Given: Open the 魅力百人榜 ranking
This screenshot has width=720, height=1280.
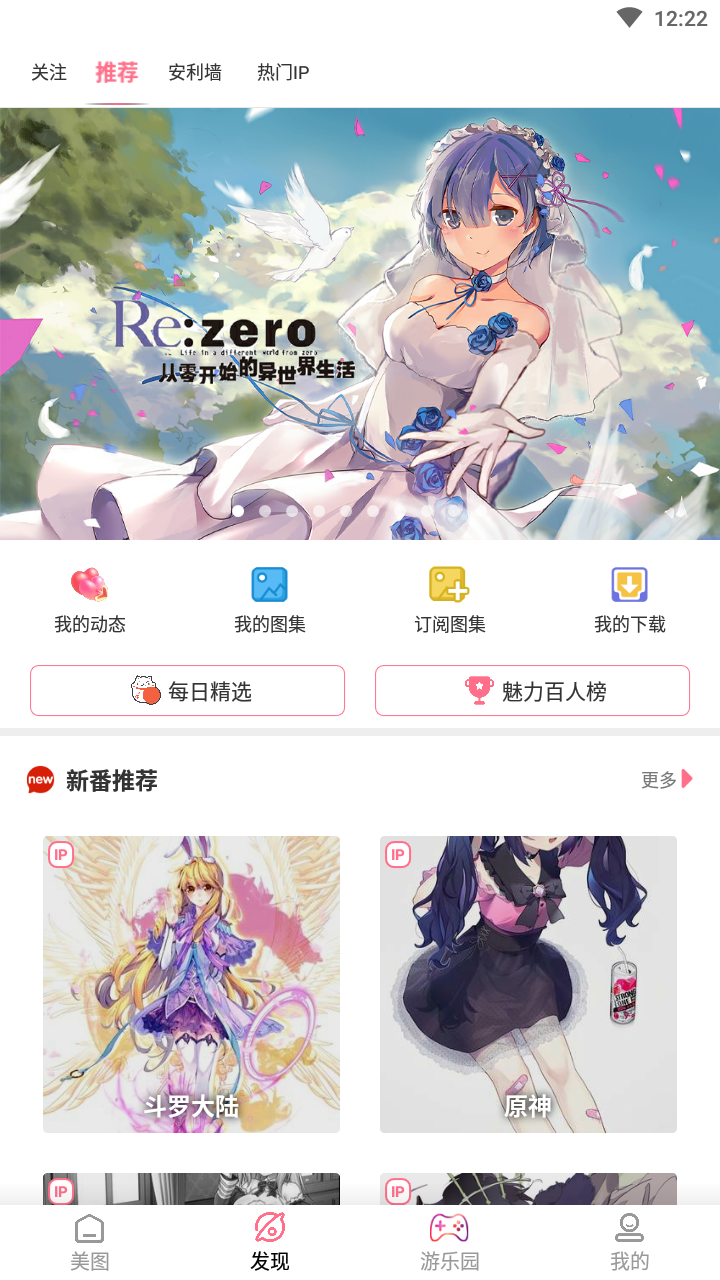Looking at the screenshot, I should click(x=532, y=691).
